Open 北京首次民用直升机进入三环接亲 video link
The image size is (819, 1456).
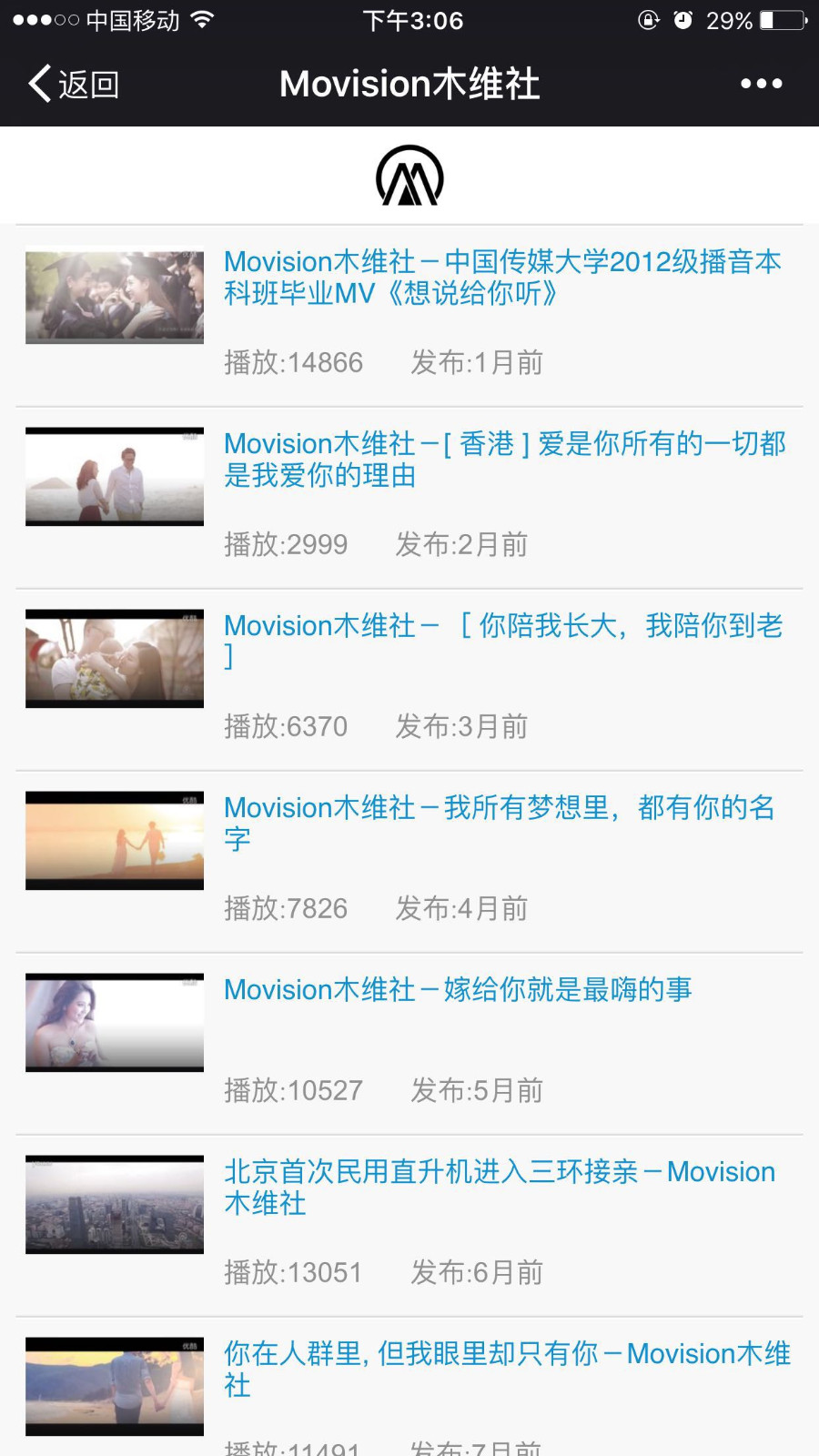click(x=499, y=1188)
